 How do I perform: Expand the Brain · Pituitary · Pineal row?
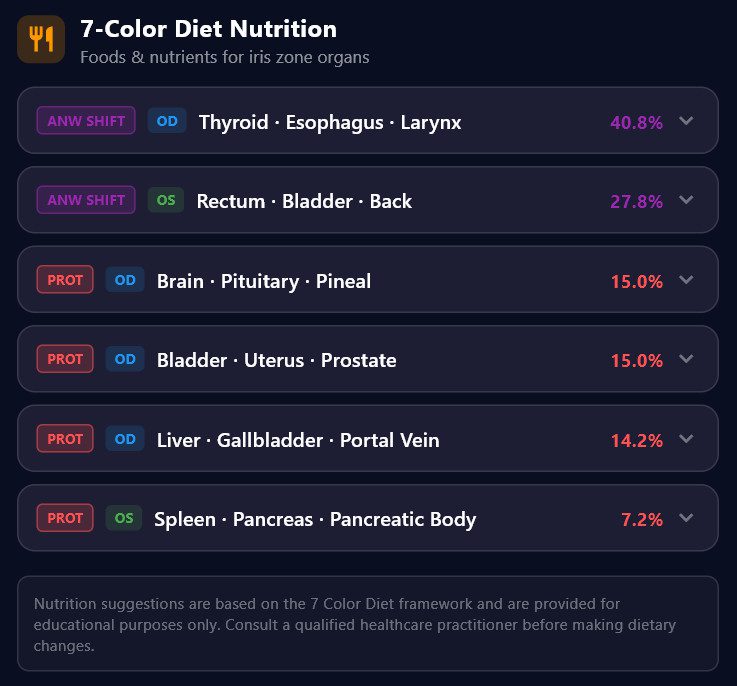(686, 280)
